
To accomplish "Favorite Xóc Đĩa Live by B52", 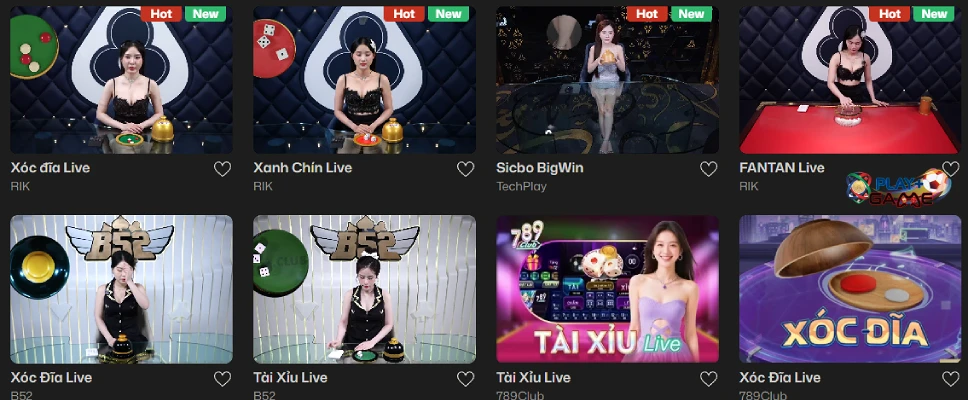I will [222, 379].
